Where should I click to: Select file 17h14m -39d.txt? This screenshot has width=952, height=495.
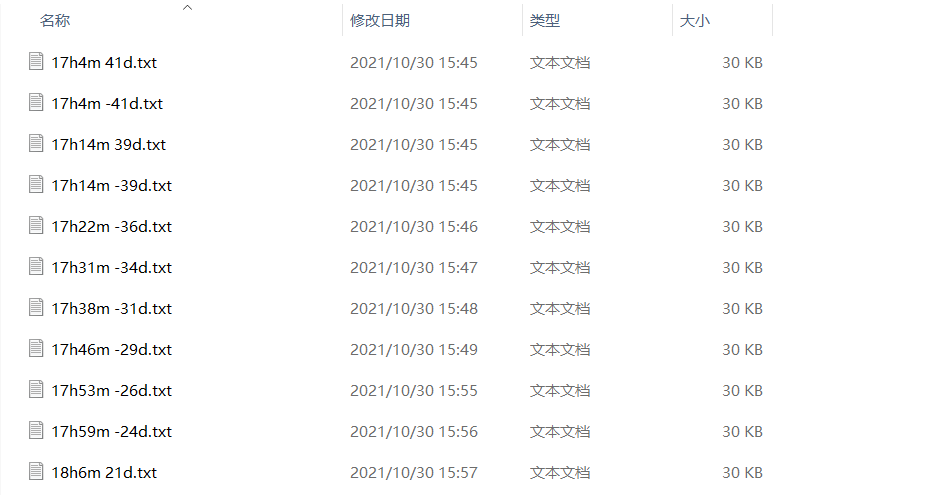coord(111,186)
